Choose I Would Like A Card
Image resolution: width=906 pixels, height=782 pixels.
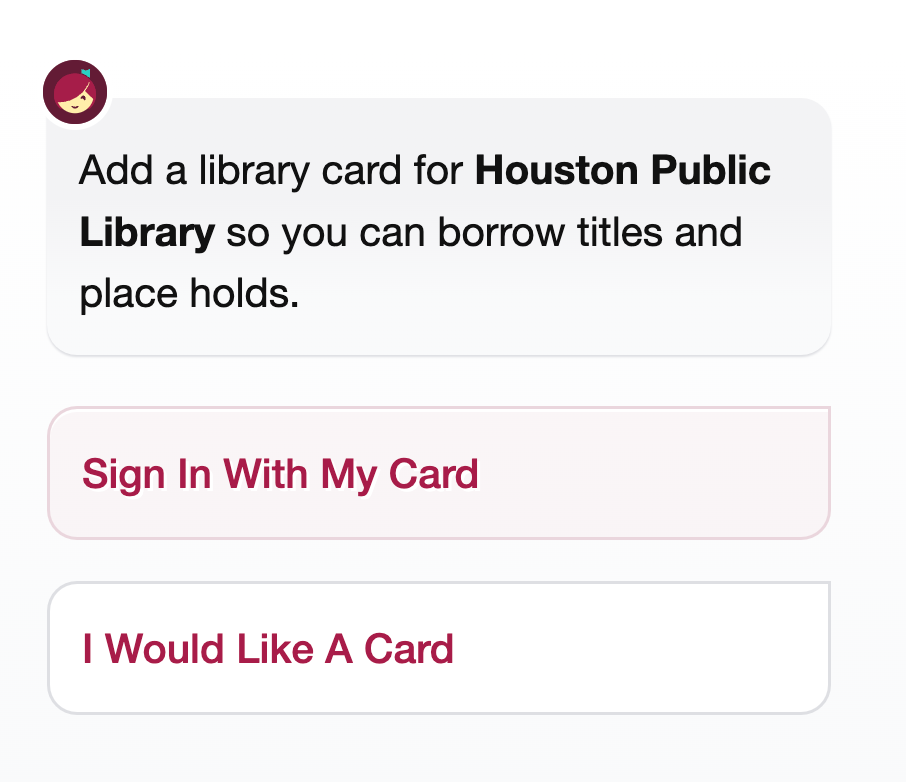[x=438, y=648]
